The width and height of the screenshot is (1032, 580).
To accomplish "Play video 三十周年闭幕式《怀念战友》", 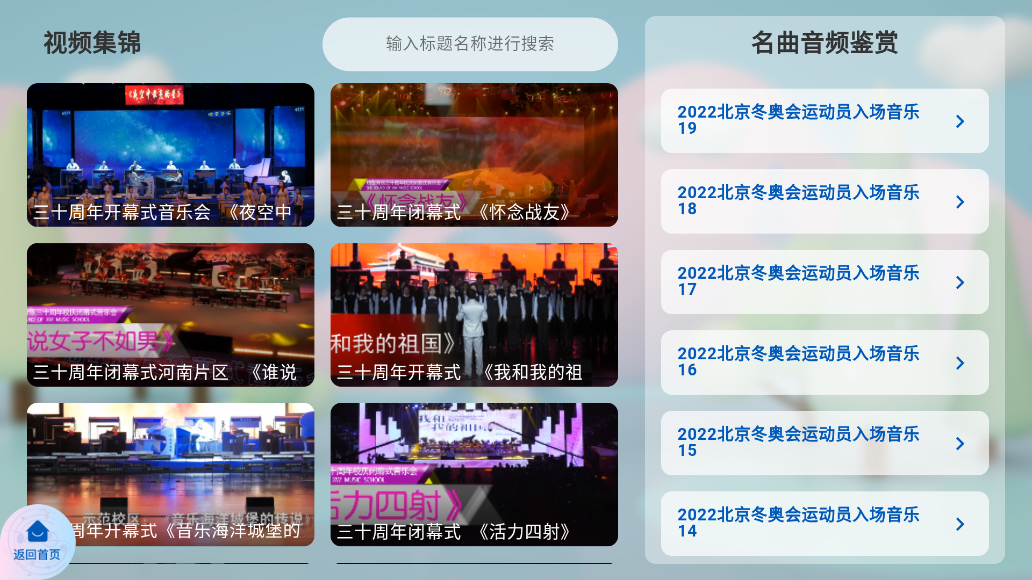I will coord(474,155).
